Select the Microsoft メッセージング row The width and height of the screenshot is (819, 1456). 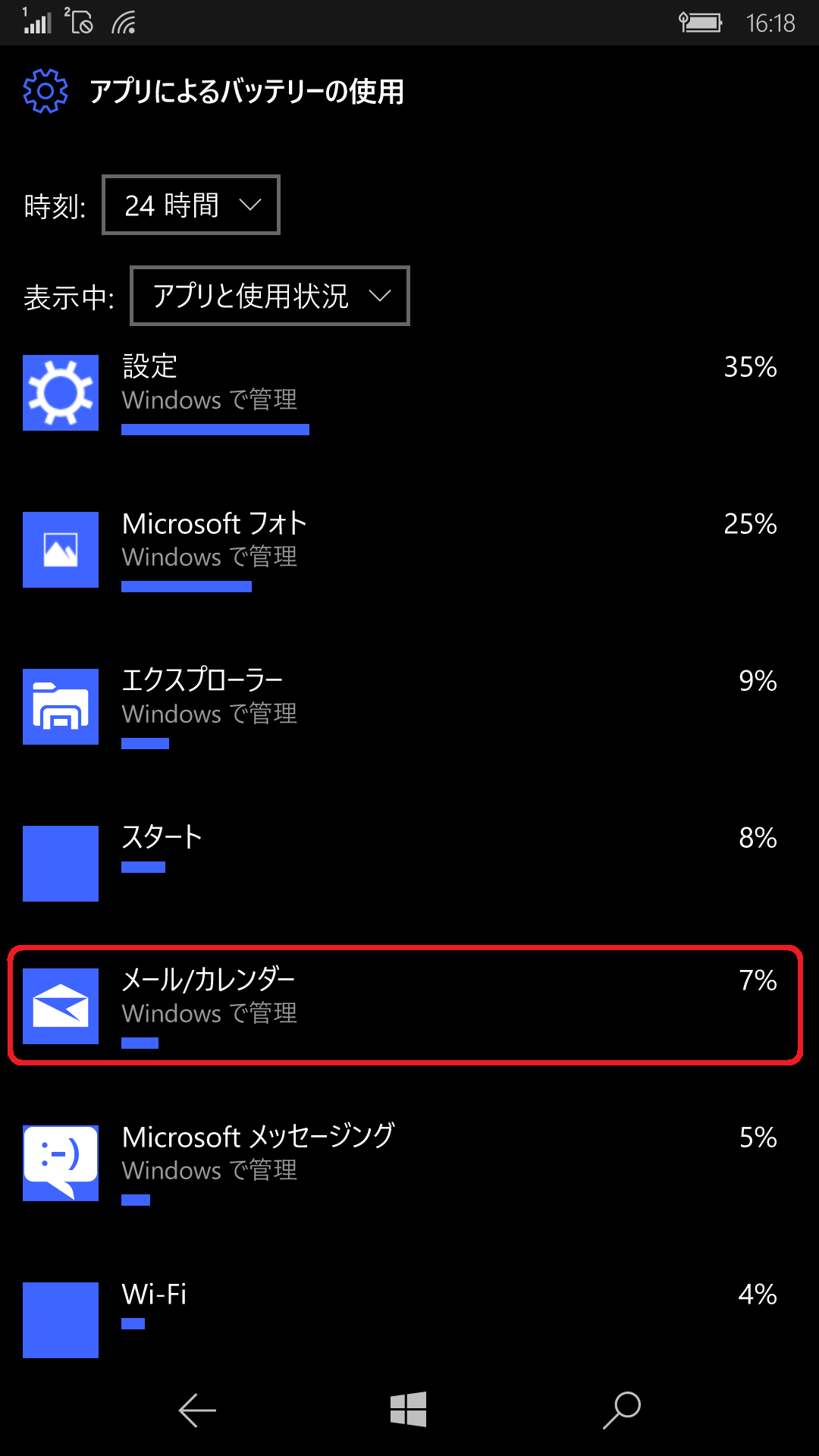[409, 1163]
